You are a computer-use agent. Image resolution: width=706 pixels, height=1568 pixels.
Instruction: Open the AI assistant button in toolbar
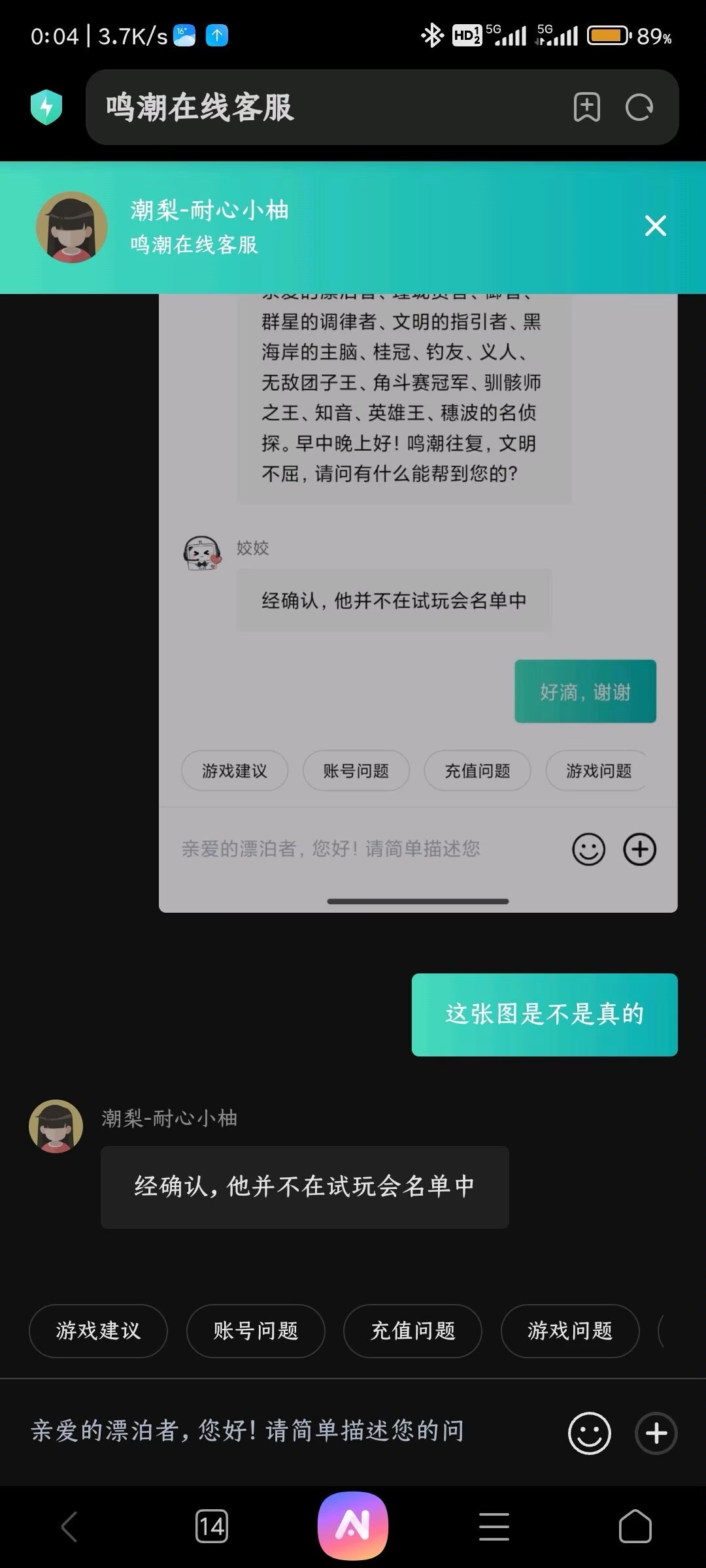353,1526
